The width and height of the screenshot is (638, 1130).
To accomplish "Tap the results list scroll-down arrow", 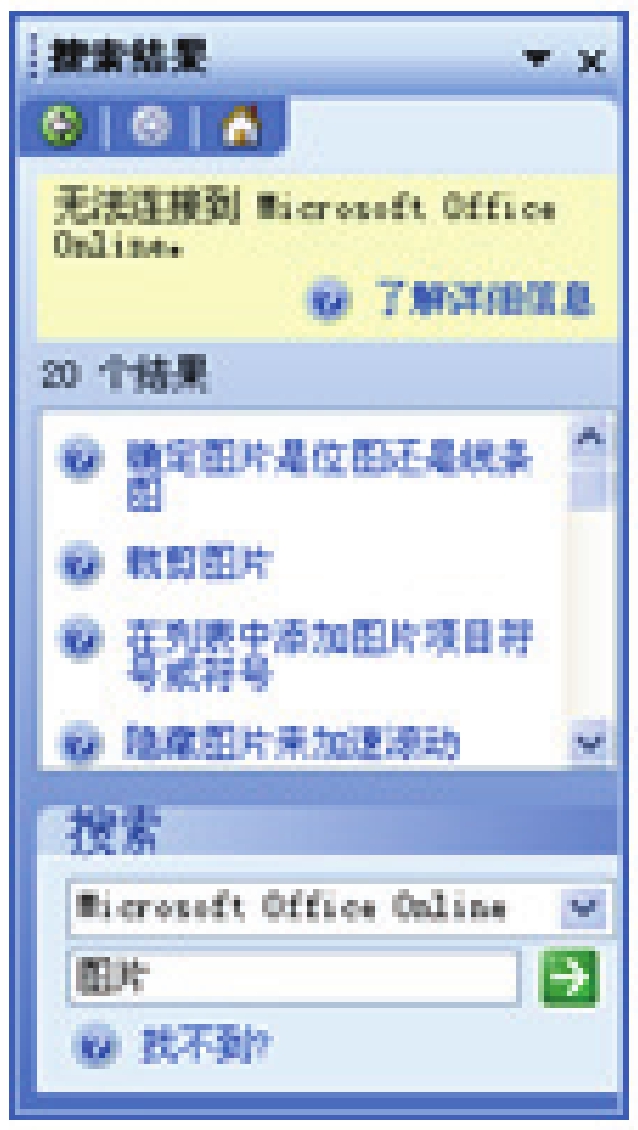I will pyautogui.click(x=590, y=742).
